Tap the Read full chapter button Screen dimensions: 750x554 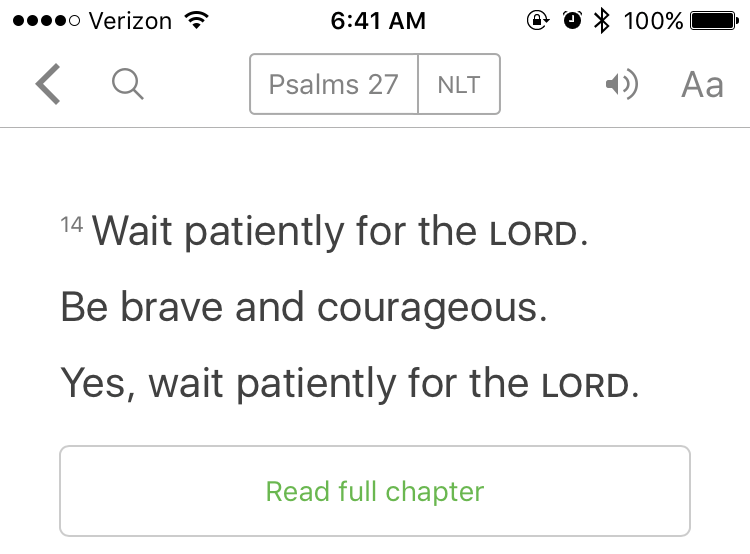[375, 492]
